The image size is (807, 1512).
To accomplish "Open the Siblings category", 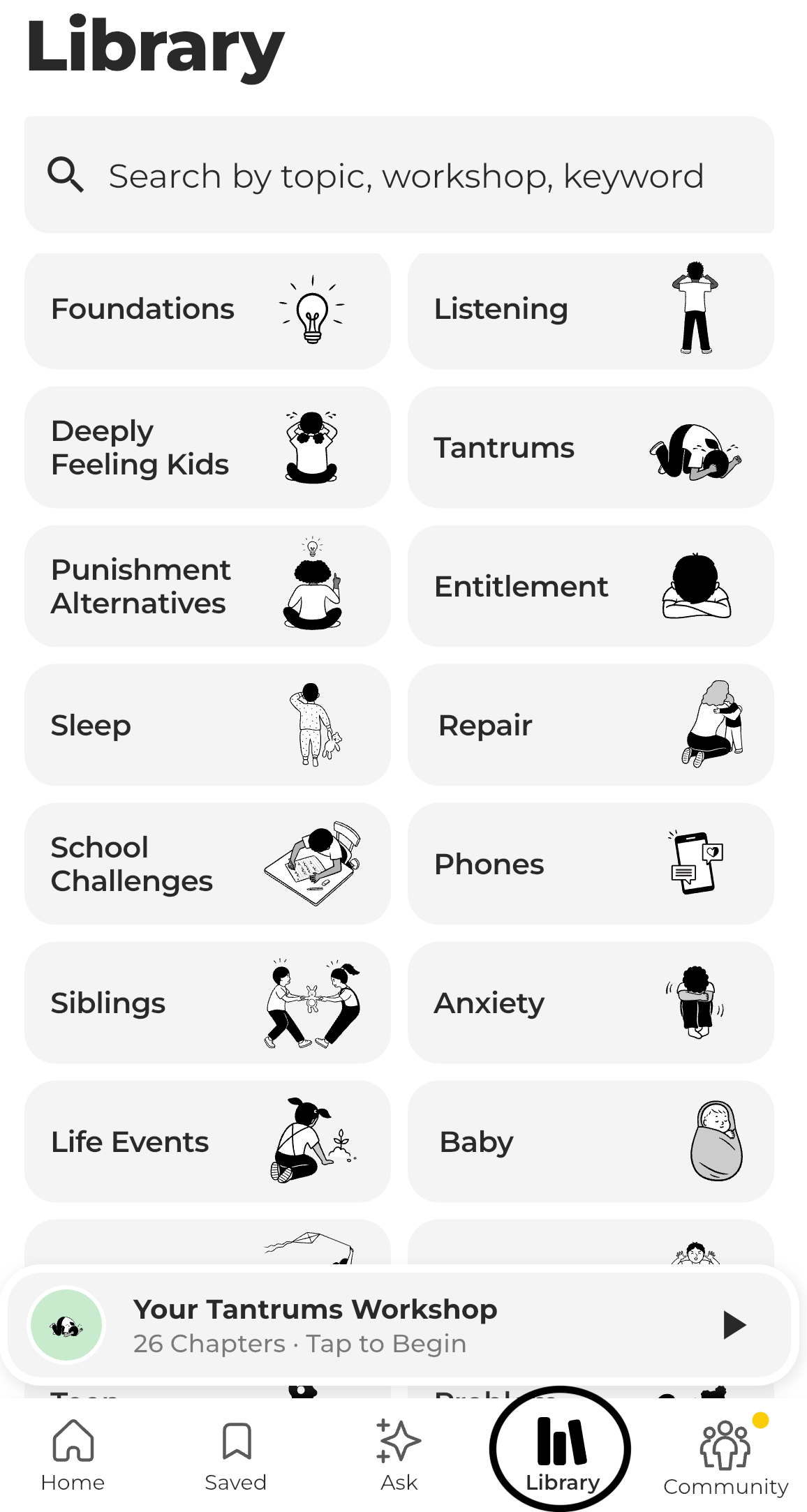I will click(x=207, y=1003).
